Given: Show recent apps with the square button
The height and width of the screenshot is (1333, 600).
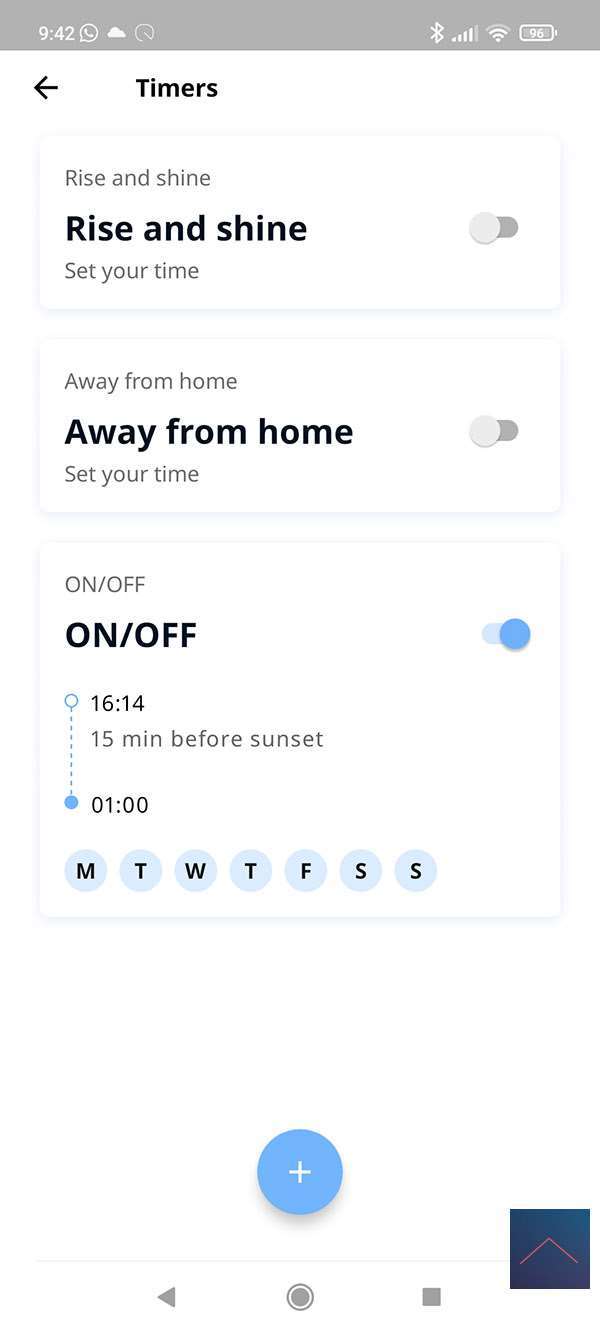Looking at the screenshot, I should point(432,1297).
